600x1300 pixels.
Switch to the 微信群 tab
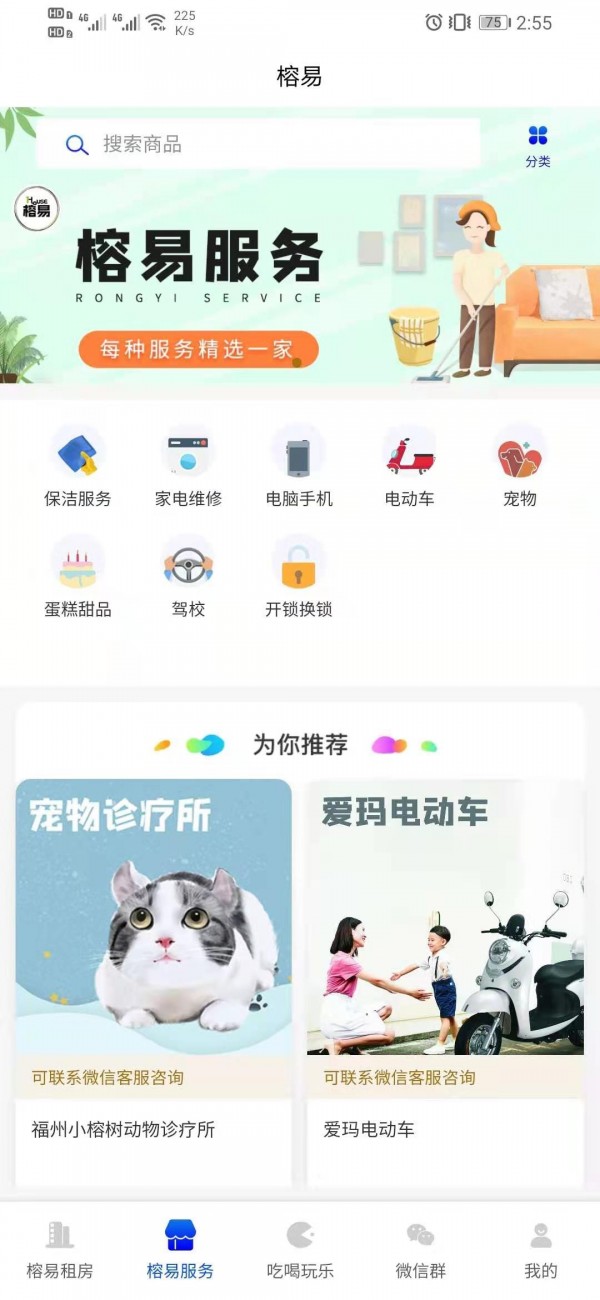(420, 1250)
